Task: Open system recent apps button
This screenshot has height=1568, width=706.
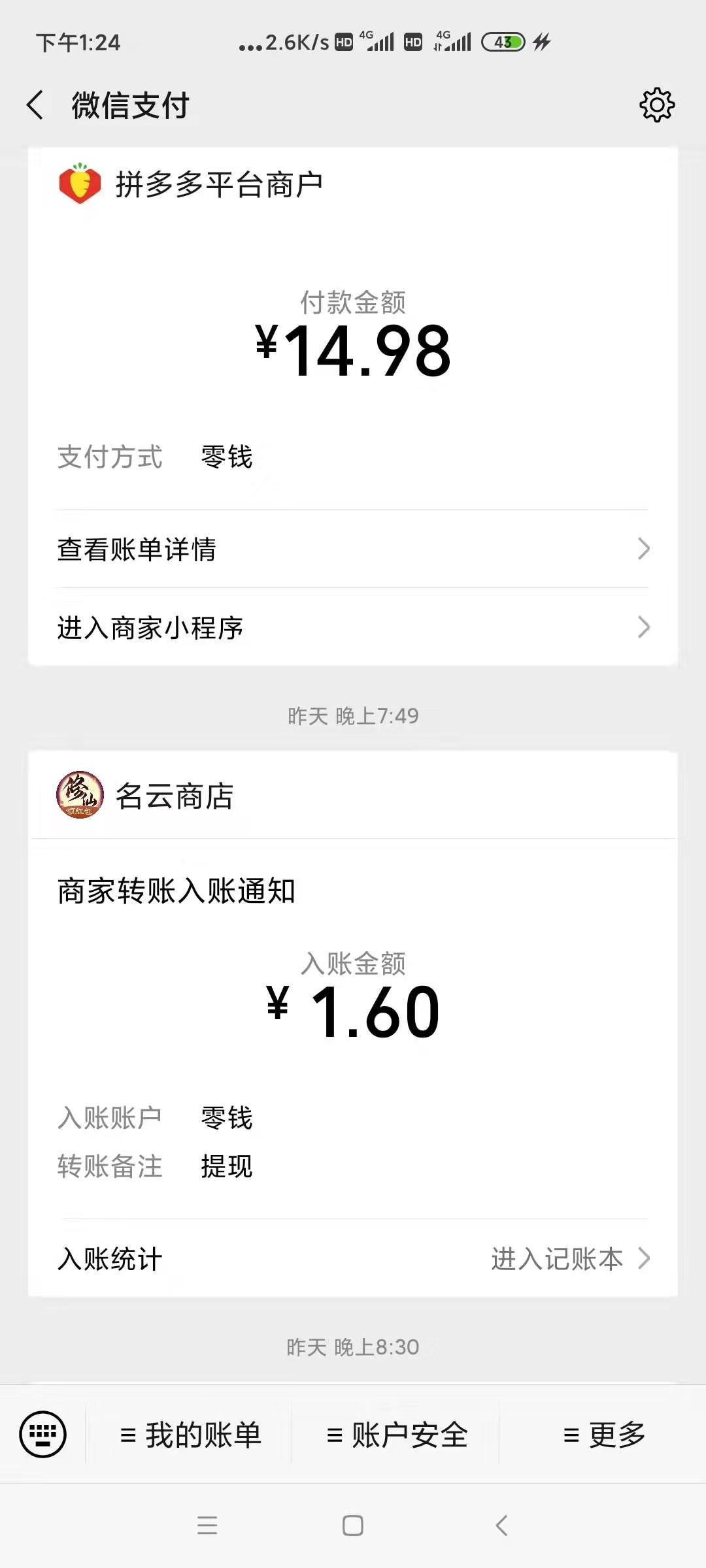Action: pyautogui.click(x=207, y=1526)
